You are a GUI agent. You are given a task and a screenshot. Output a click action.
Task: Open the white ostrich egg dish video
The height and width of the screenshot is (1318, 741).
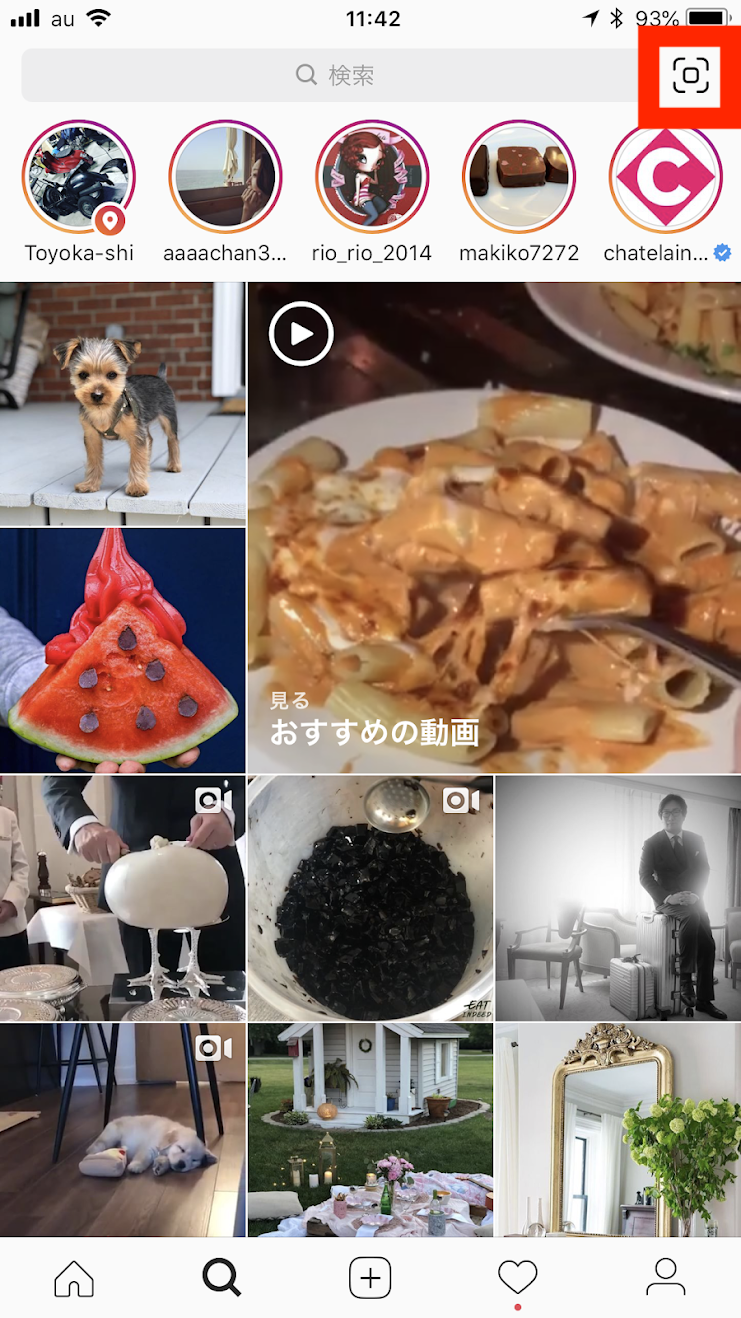tap(122, 898)
